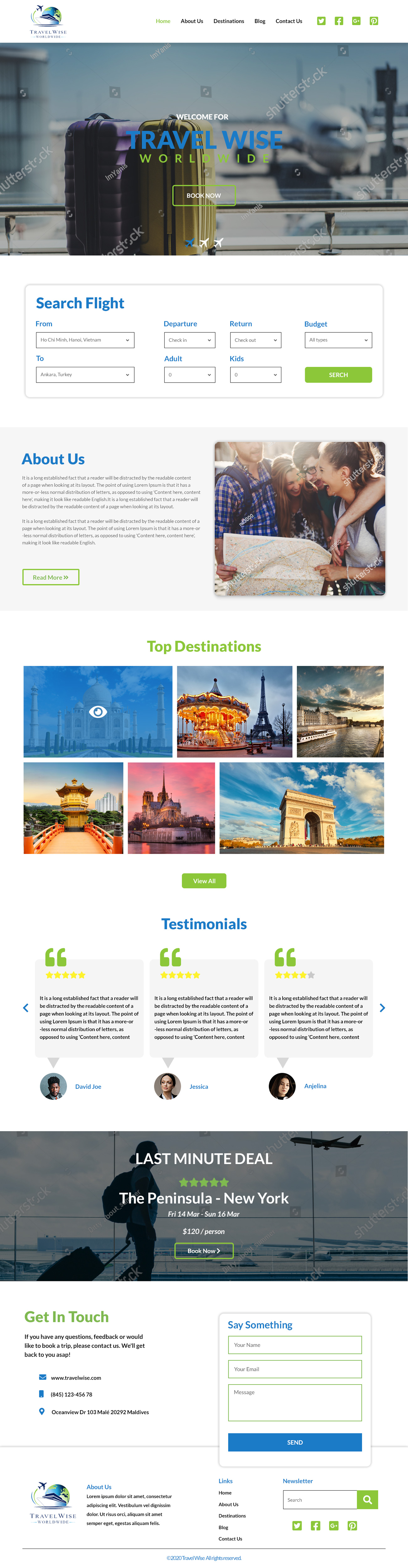The image size is (408, 1568).
Task: Tap the green SERCH button
Action: tap(338, 375)
